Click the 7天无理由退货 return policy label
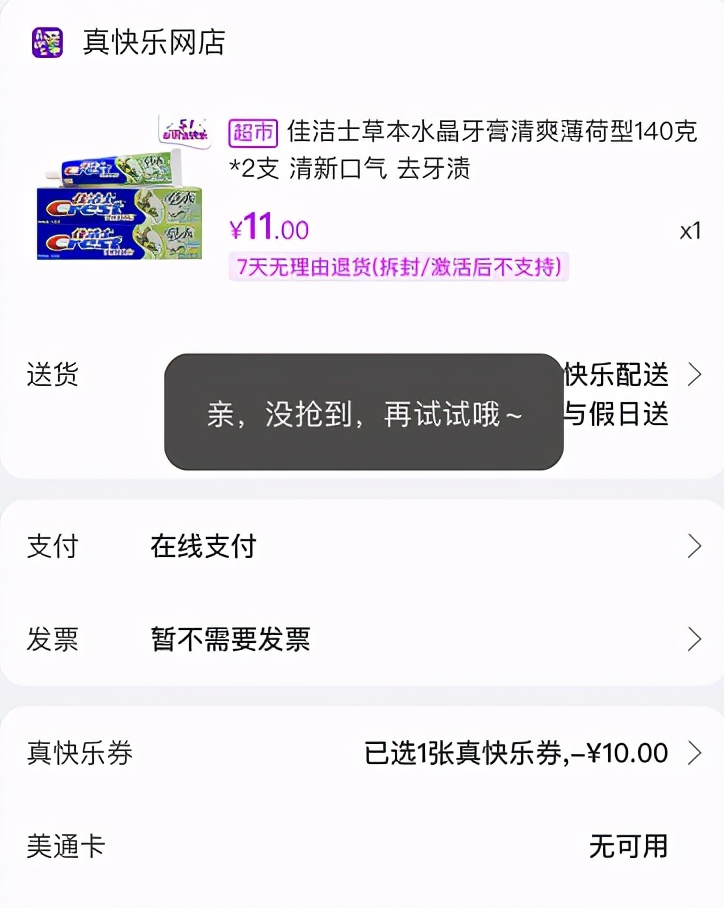Viewport: 724px width, 908px height. point(400,268)
